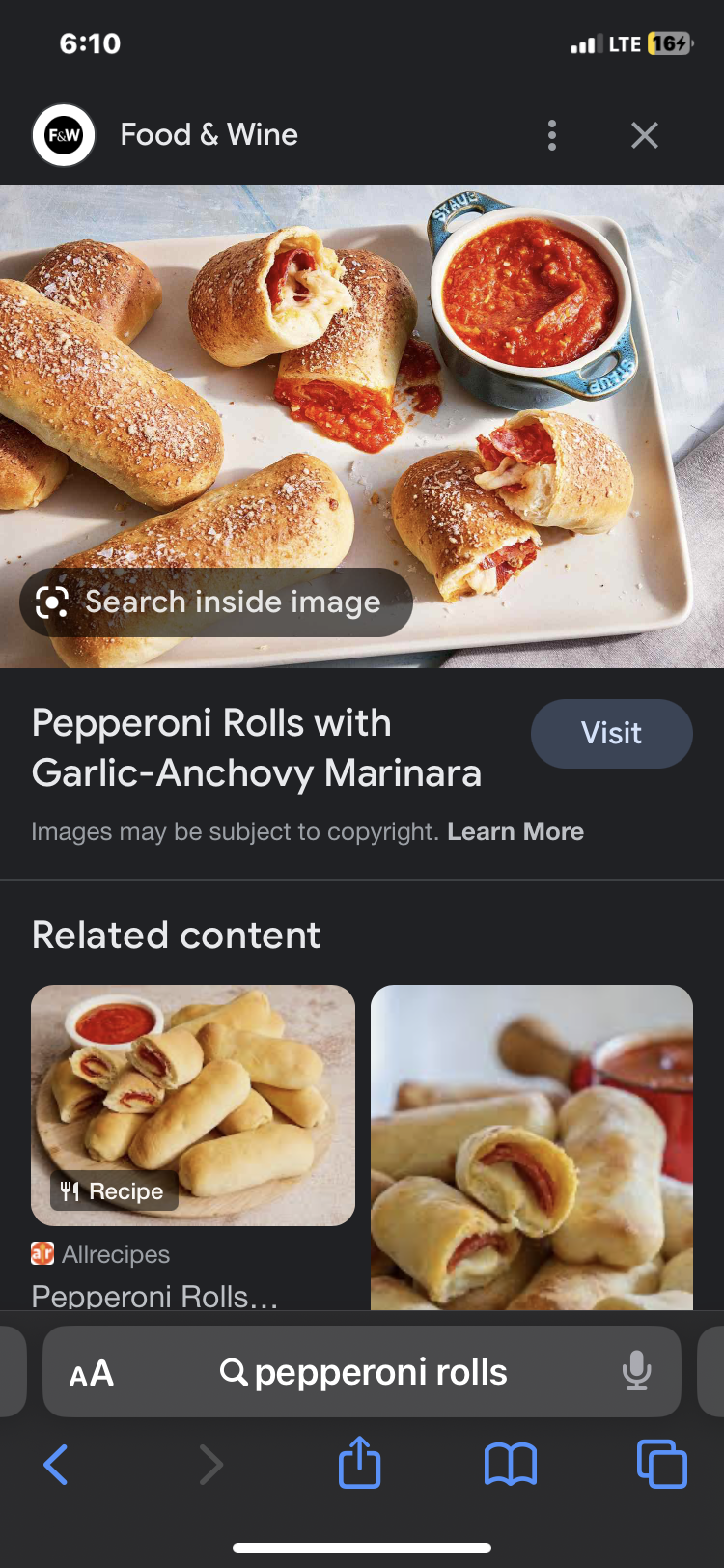Image resolution: width=724 pixels, height=1568 pixels.
Task: Share this page
Action: pyautogui.click(x=360, y=1463)
